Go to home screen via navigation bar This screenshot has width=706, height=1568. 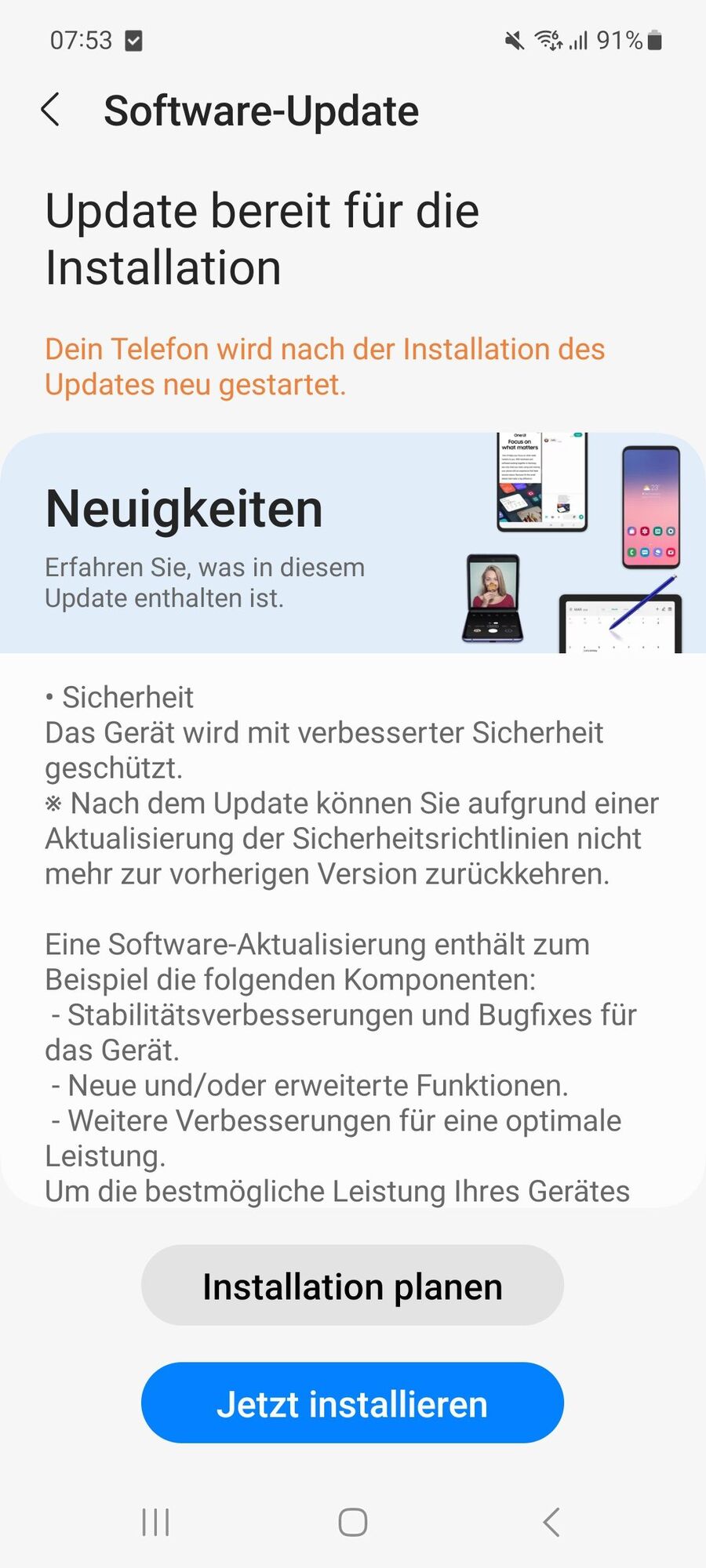[352, 1523]
